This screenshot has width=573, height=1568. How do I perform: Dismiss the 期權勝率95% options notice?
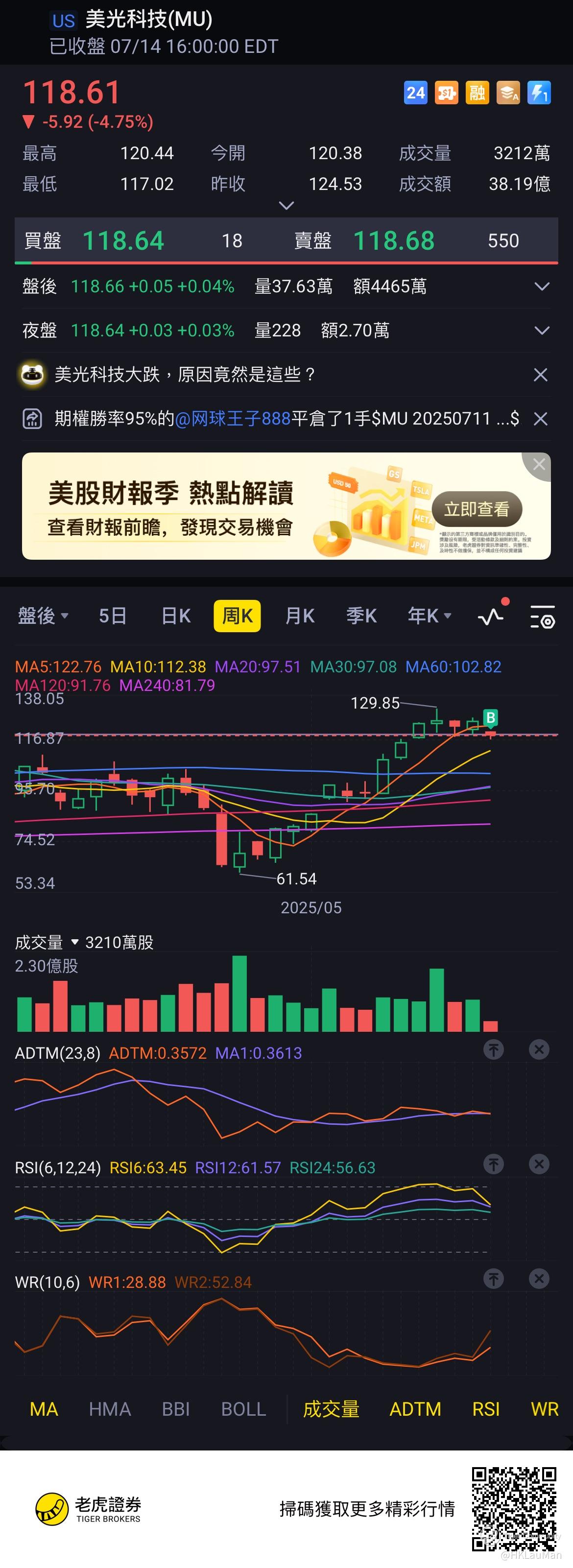pos(540,419)
